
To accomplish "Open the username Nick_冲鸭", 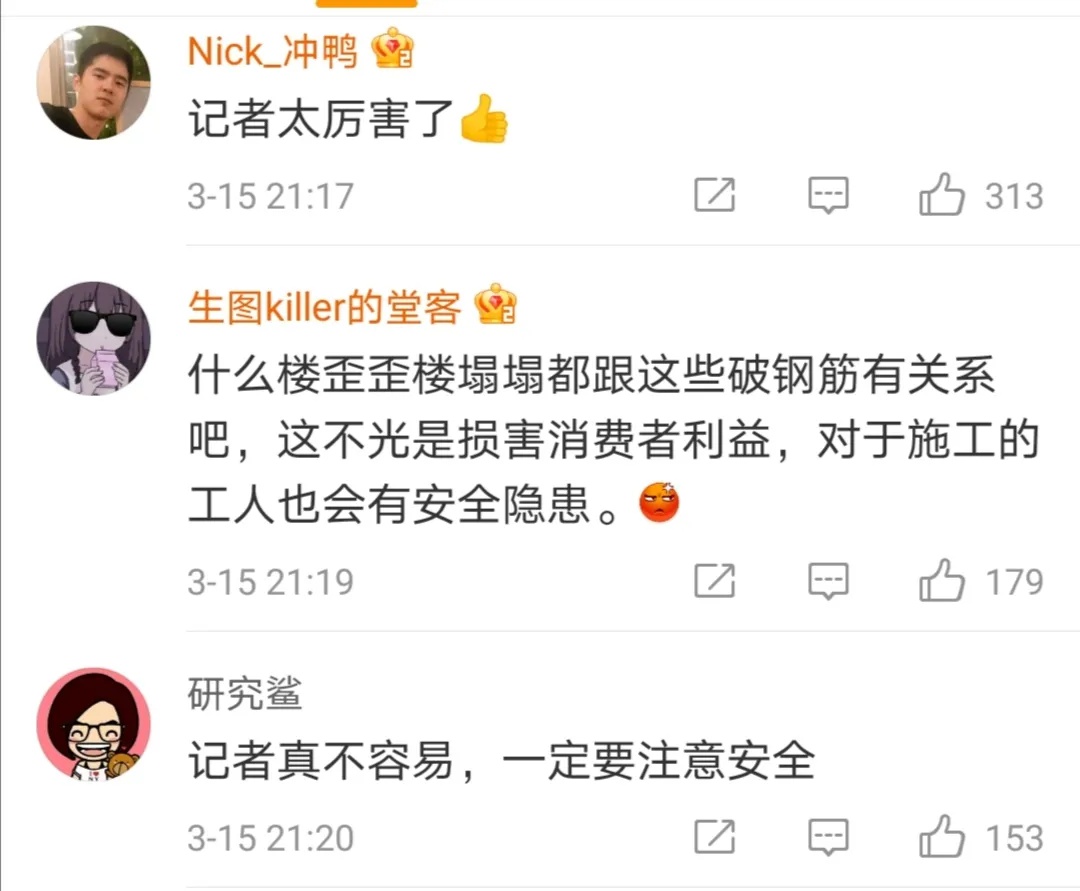I will point(272,51).
